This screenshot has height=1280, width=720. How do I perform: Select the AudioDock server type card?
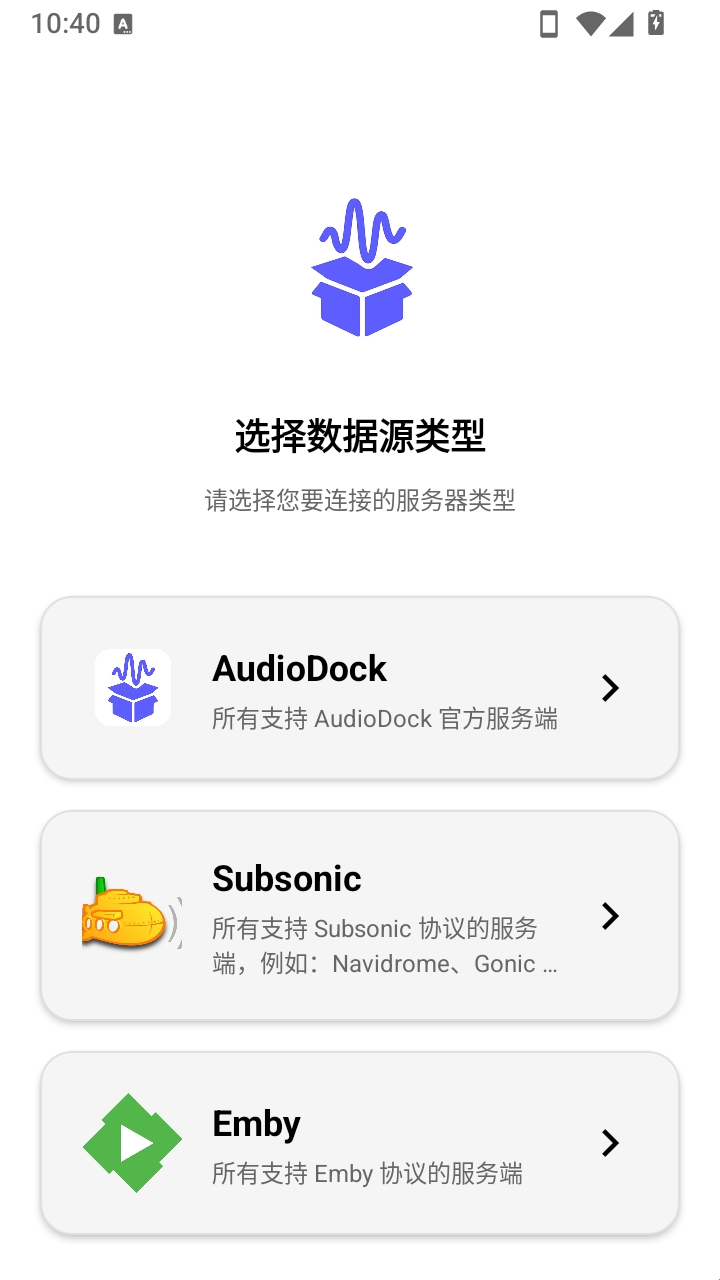tap(360, 688)
